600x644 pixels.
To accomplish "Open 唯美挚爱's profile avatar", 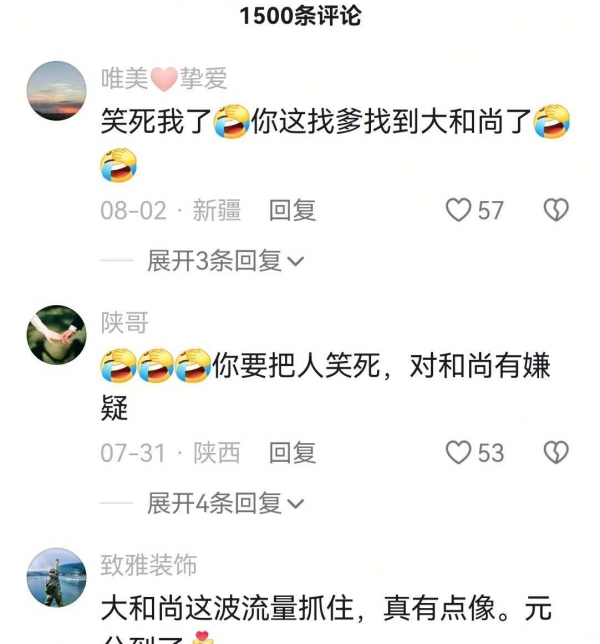I will (56, 91).
